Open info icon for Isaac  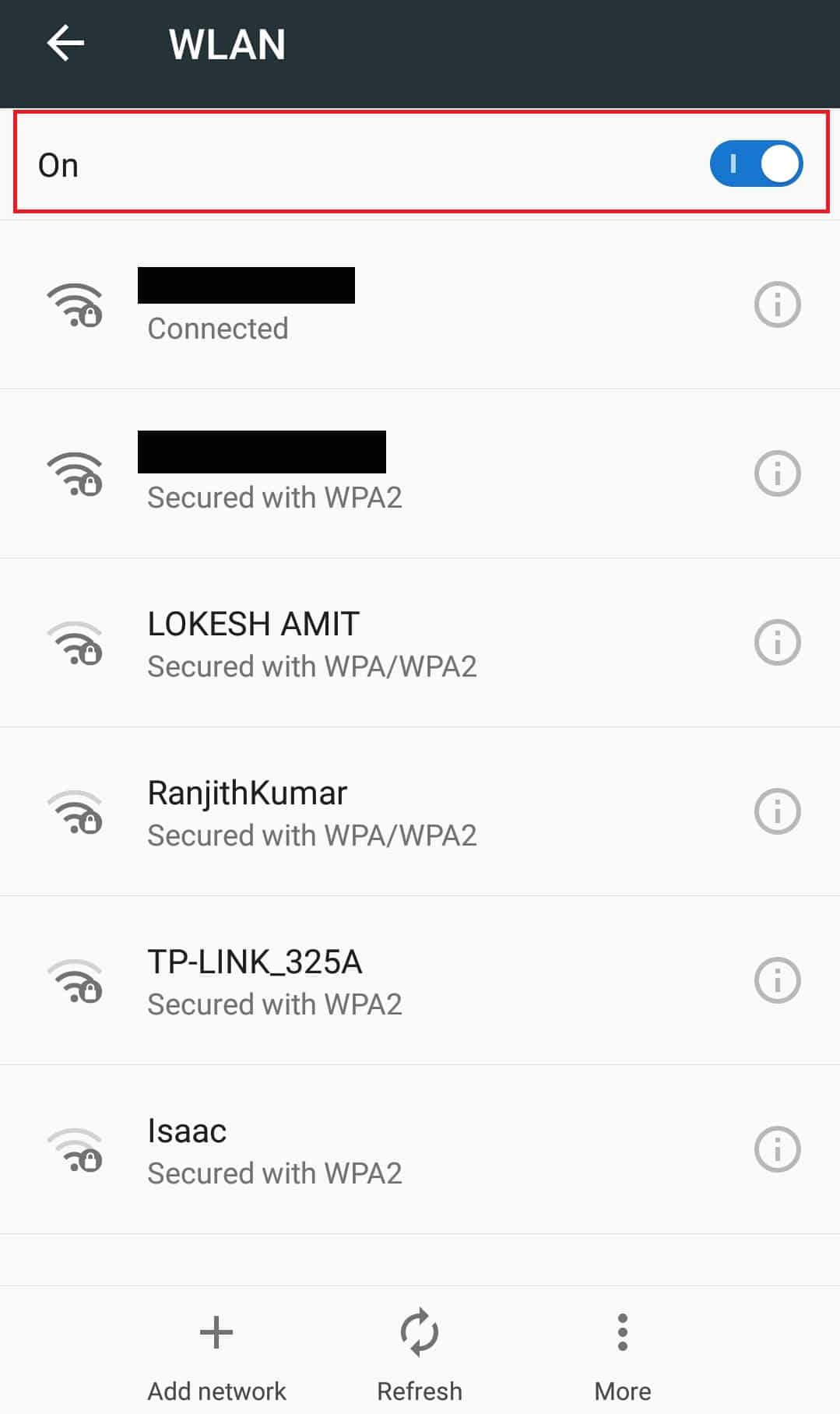777,1149
